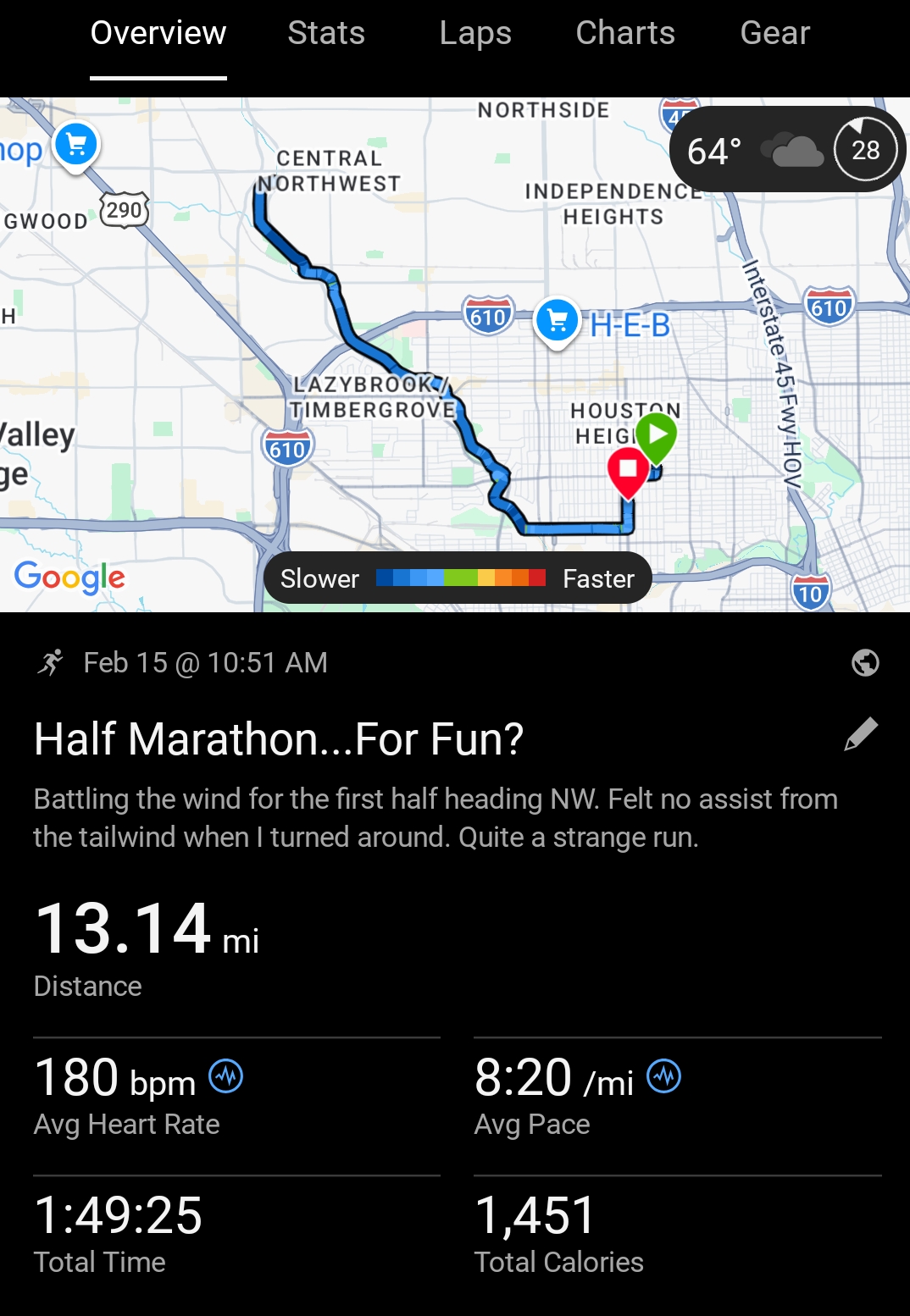Screen dimensions: 910x1316
Task: Open the privacy globe icon
Action: coord(865,662)
